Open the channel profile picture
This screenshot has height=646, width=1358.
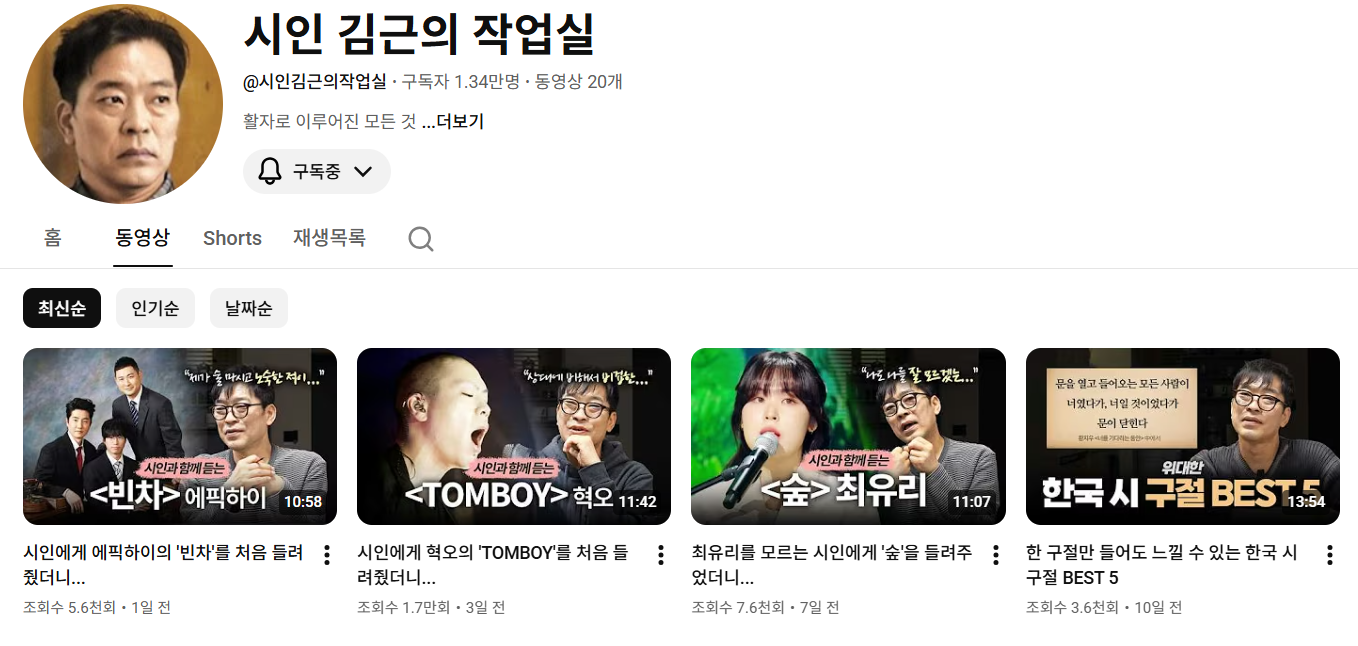[x=123, y=104]
